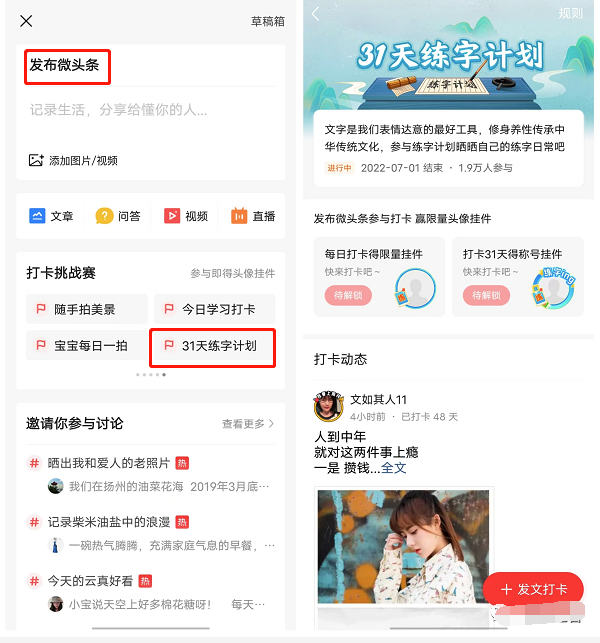Viewport: 600px width, 643px height.
Task: Select the 今日学习打卡 challenge chip
Action: pos(212,309)
